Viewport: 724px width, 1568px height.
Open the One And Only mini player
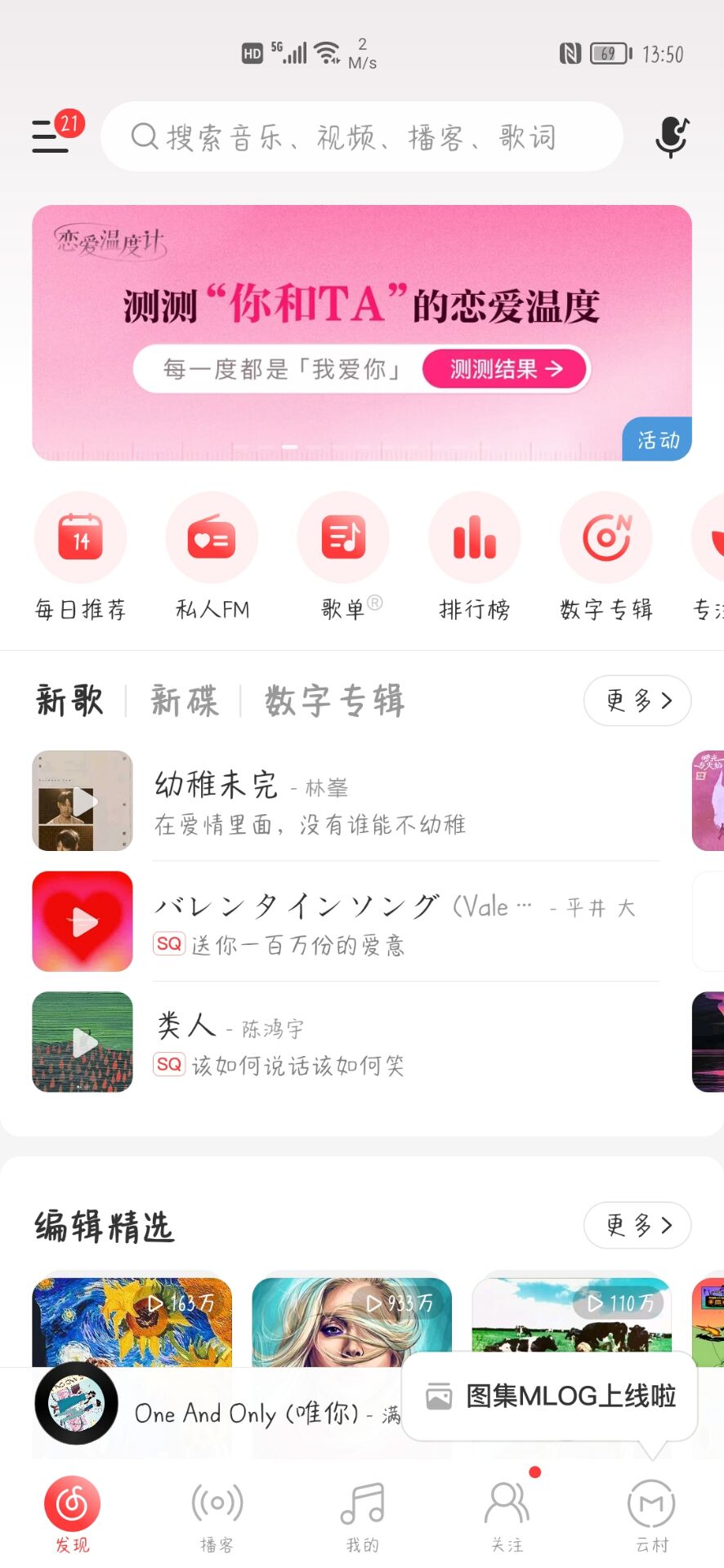tap(245, 1413)
